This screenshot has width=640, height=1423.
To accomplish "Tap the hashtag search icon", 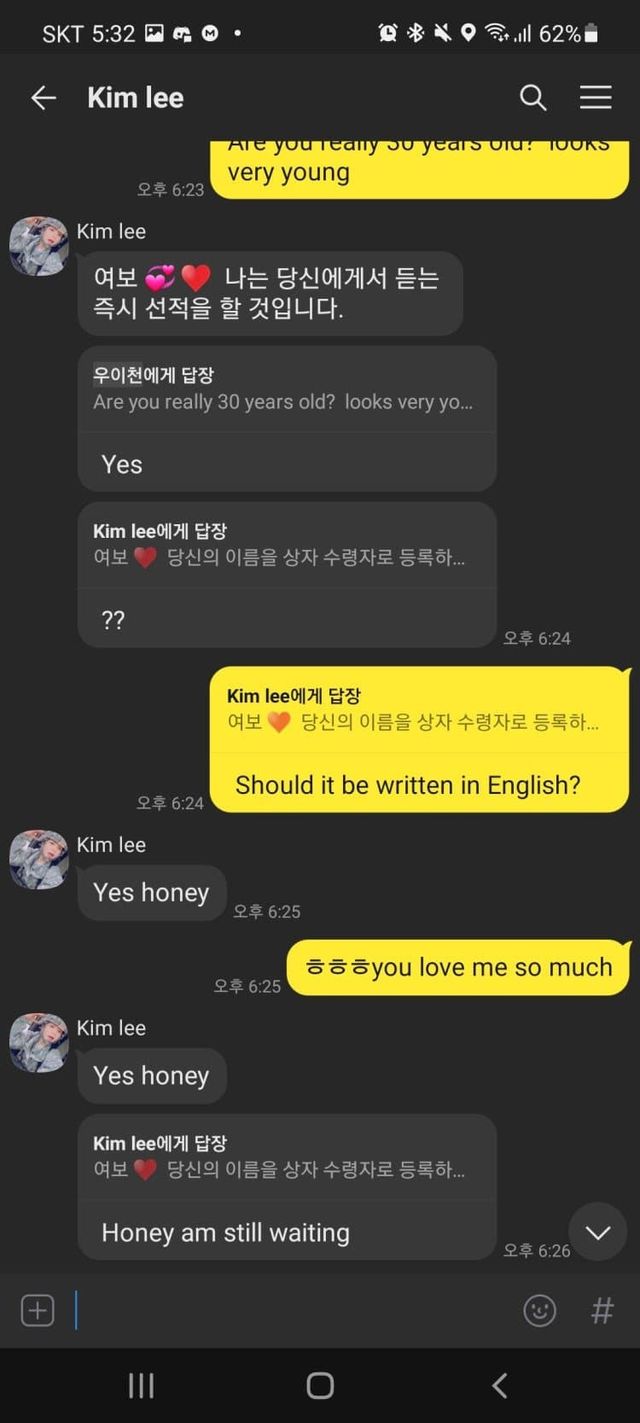I will click(x=602, y=1310).
